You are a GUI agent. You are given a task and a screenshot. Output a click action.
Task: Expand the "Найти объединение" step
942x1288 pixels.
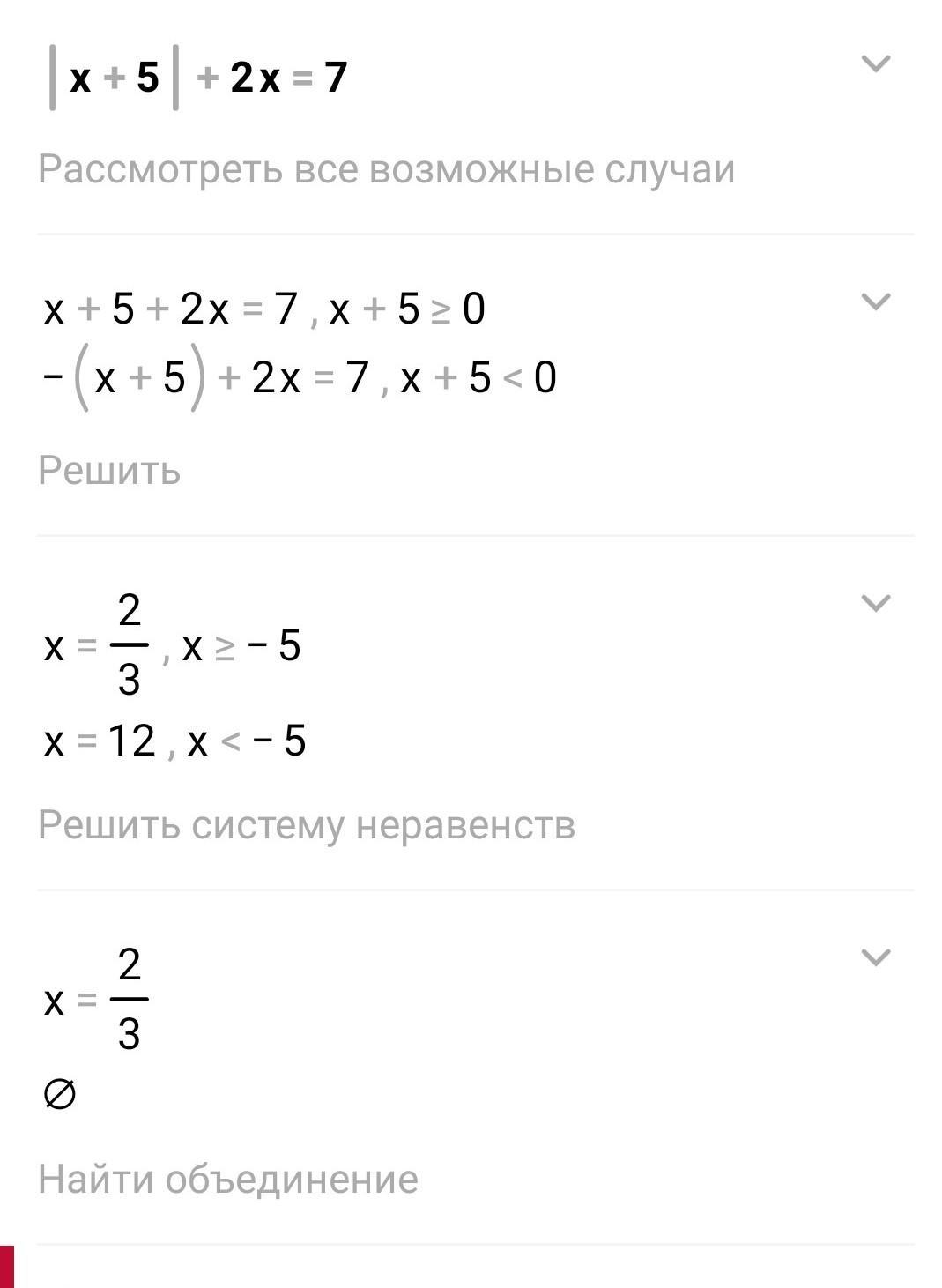pyautogui.click(x=875, y=957)
